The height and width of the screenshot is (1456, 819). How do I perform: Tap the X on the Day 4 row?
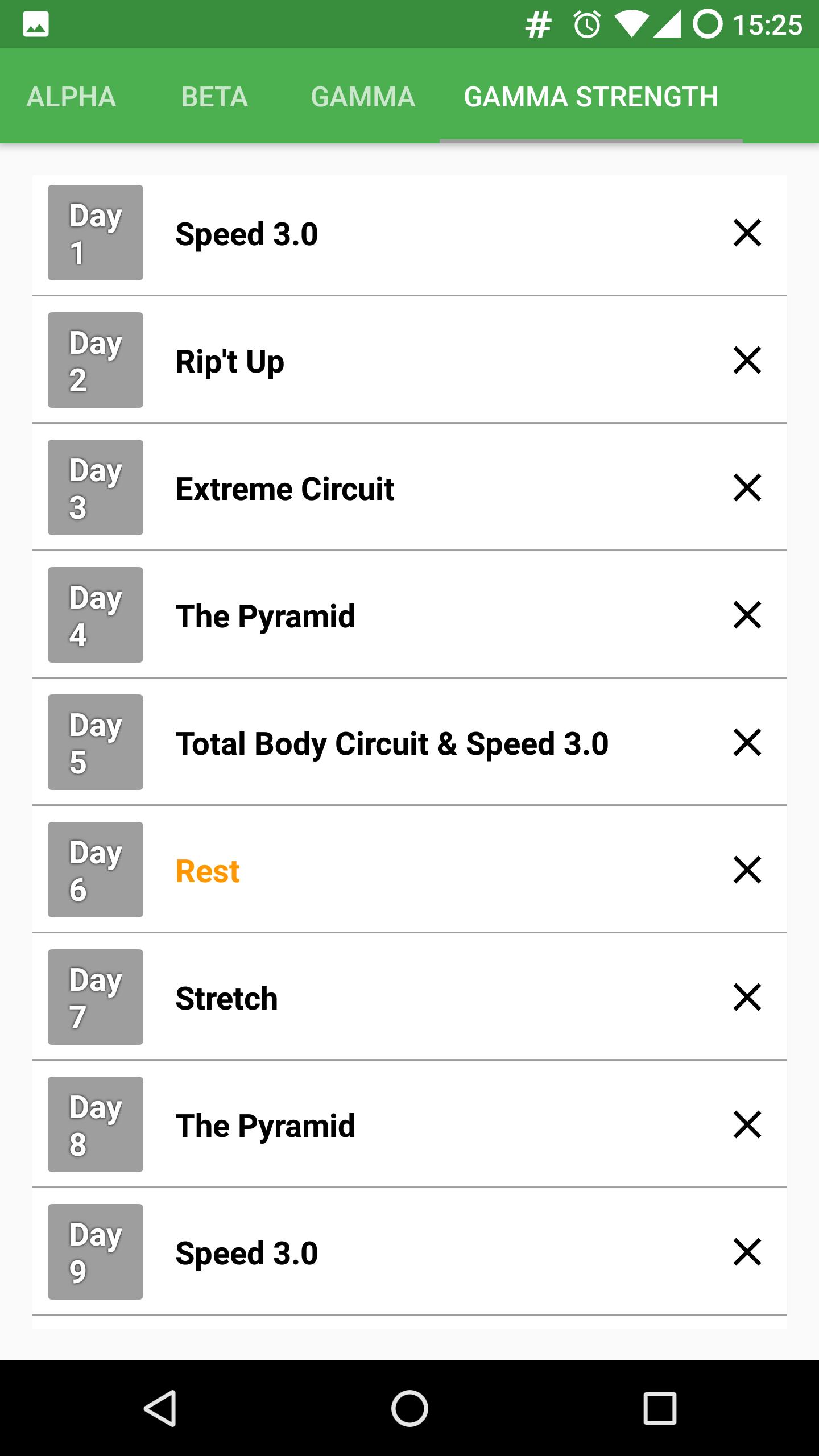point(747,615)
